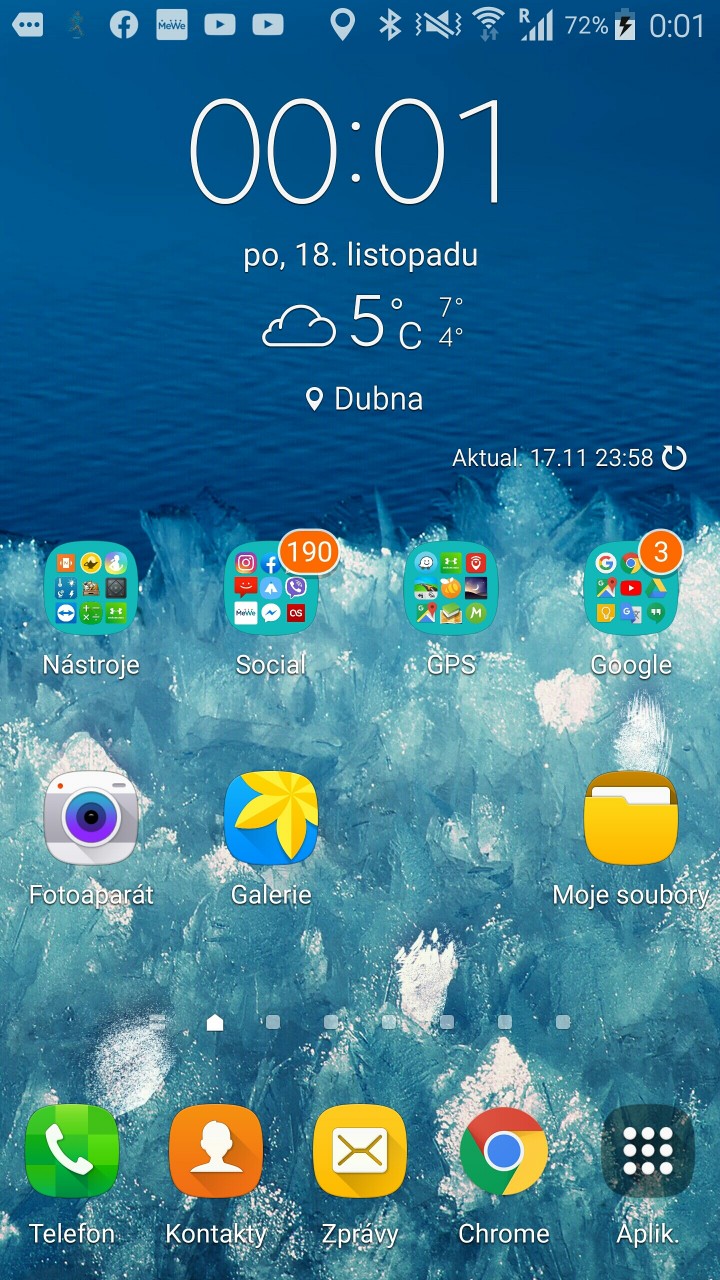Tap the large clock widget

tap(348, 152)
